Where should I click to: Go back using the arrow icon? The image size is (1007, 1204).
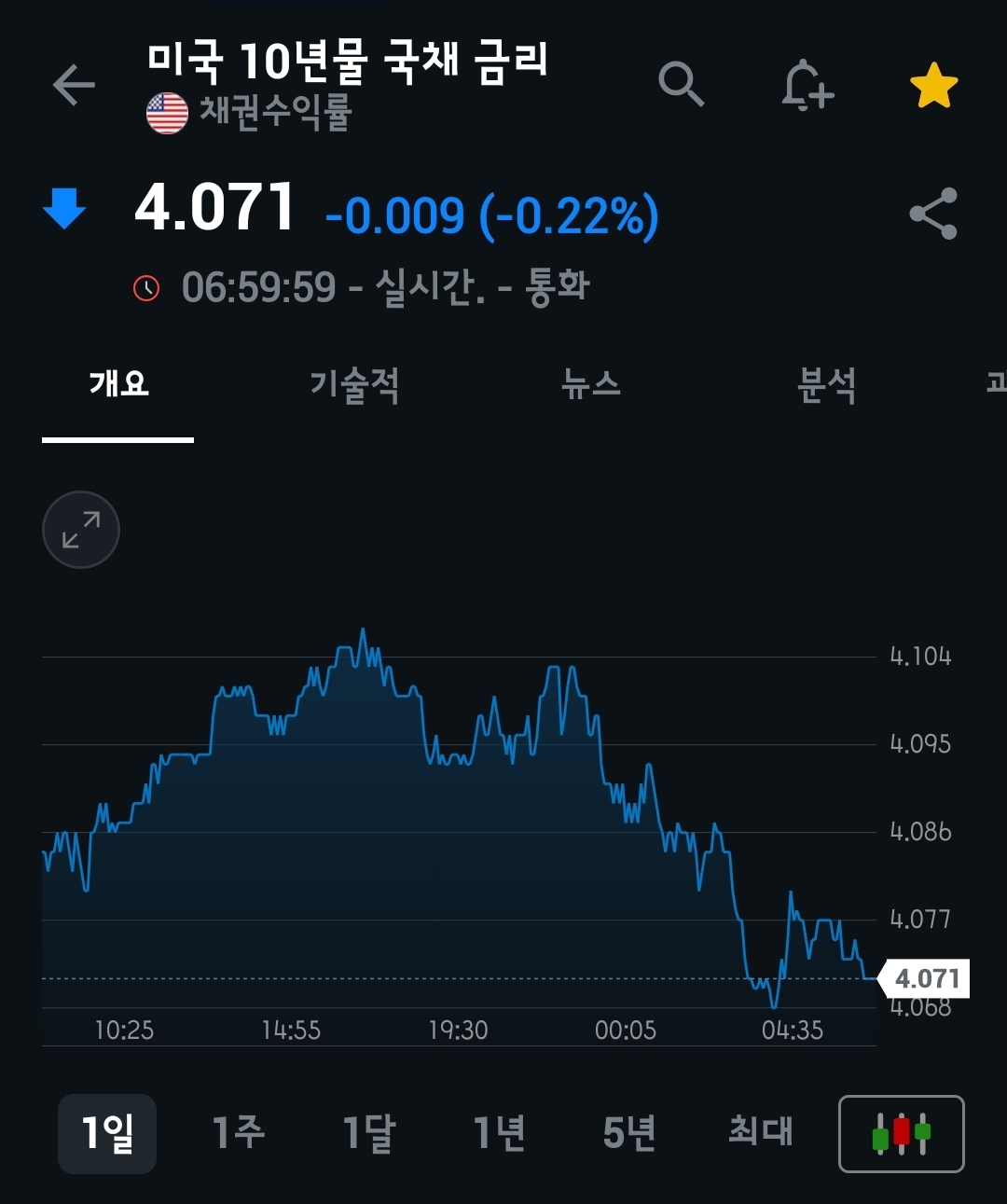click(74, 86)
